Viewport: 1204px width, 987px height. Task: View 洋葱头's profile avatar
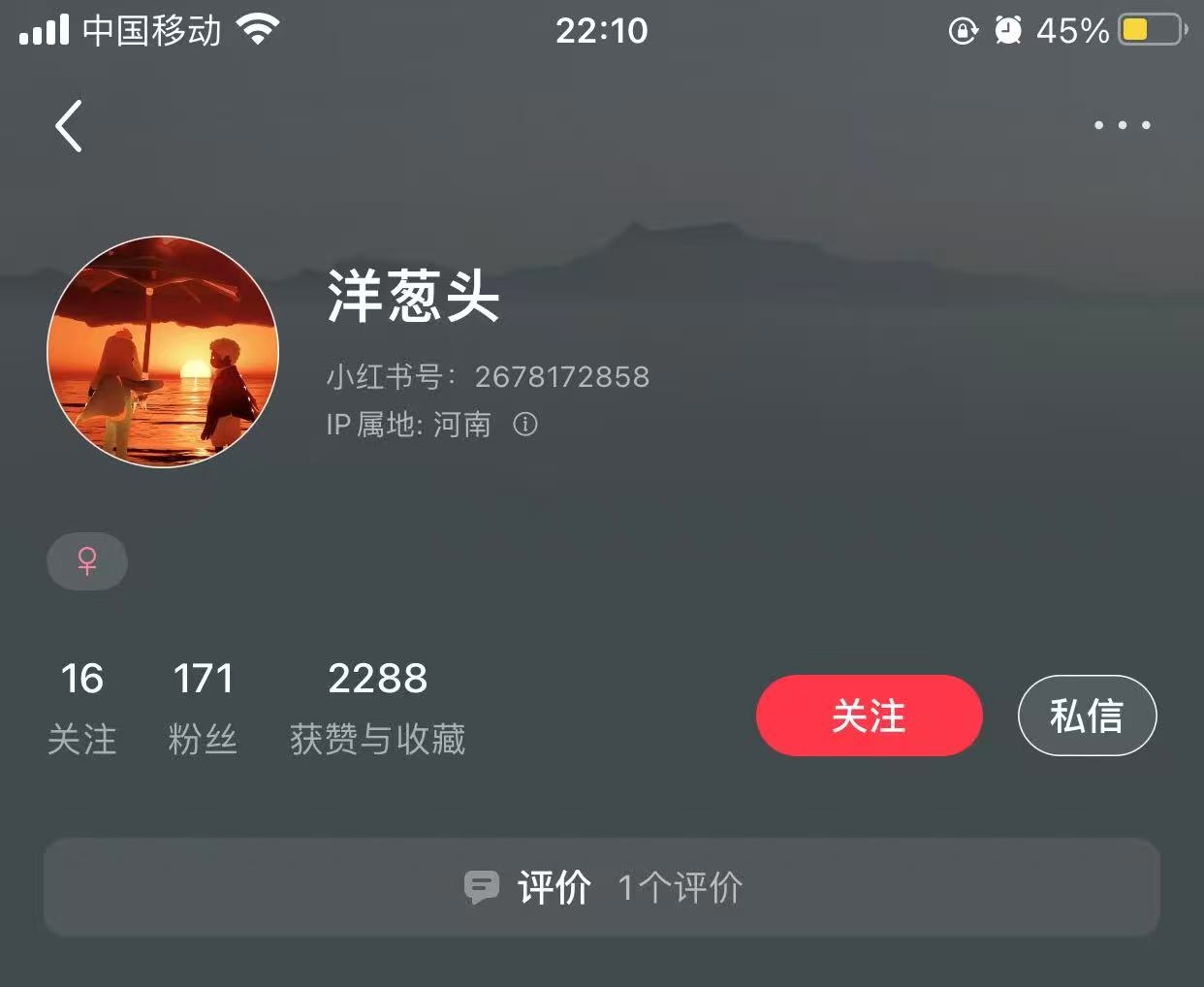coord(163,351)
